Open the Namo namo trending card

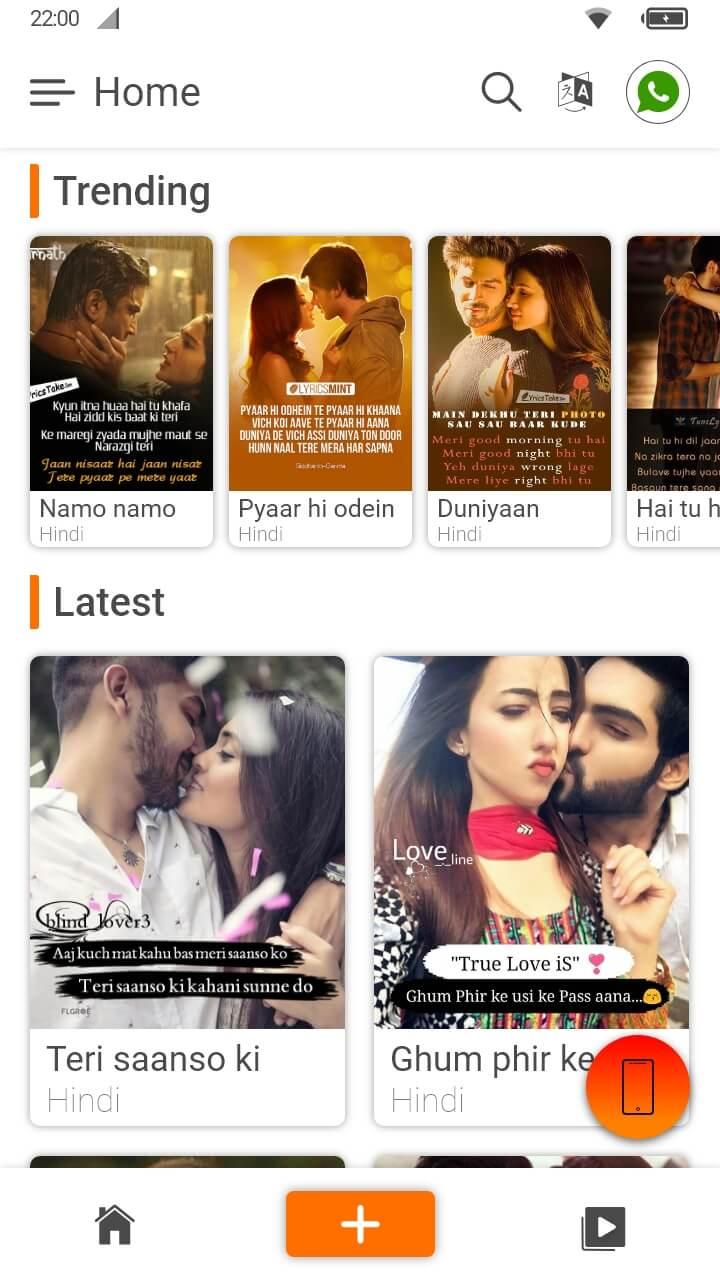[x=121, y=390]
